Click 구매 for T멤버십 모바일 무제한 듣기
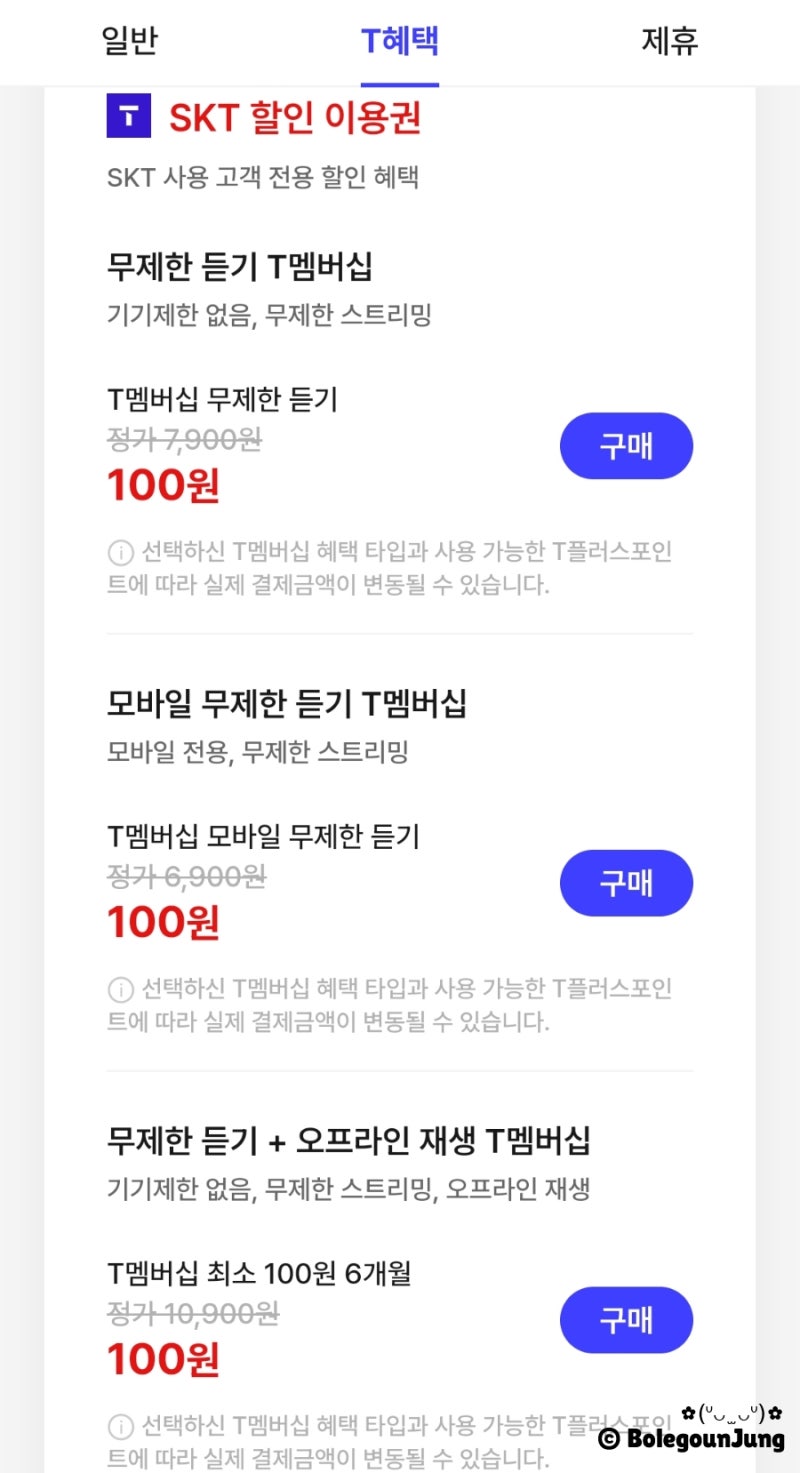 pos(626,883)
